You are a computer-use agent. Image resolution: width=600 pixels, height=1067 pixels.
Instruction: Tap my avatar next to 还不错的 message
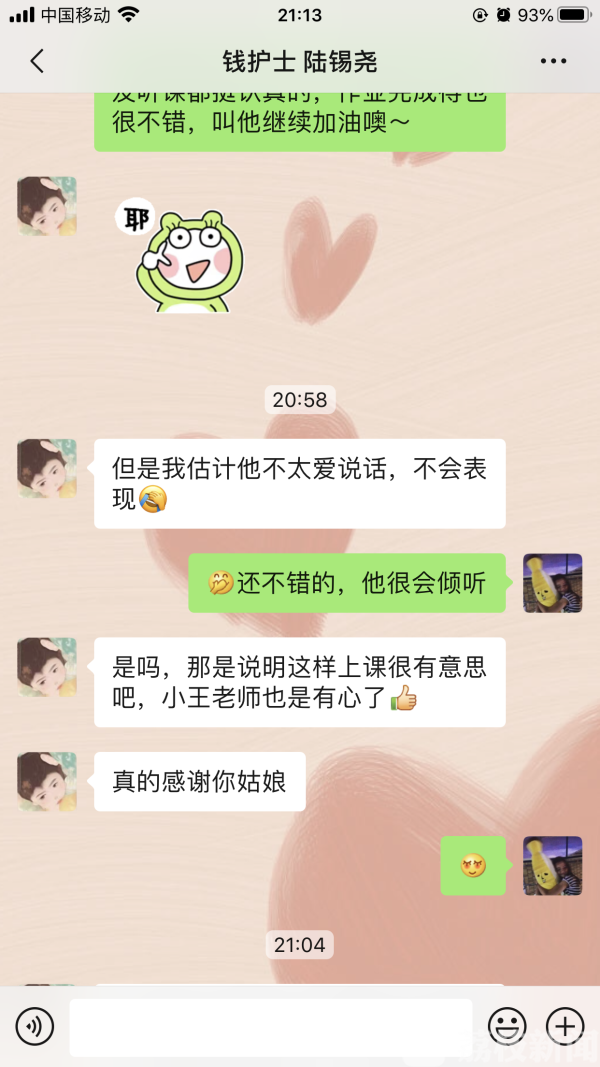(553, 583)
